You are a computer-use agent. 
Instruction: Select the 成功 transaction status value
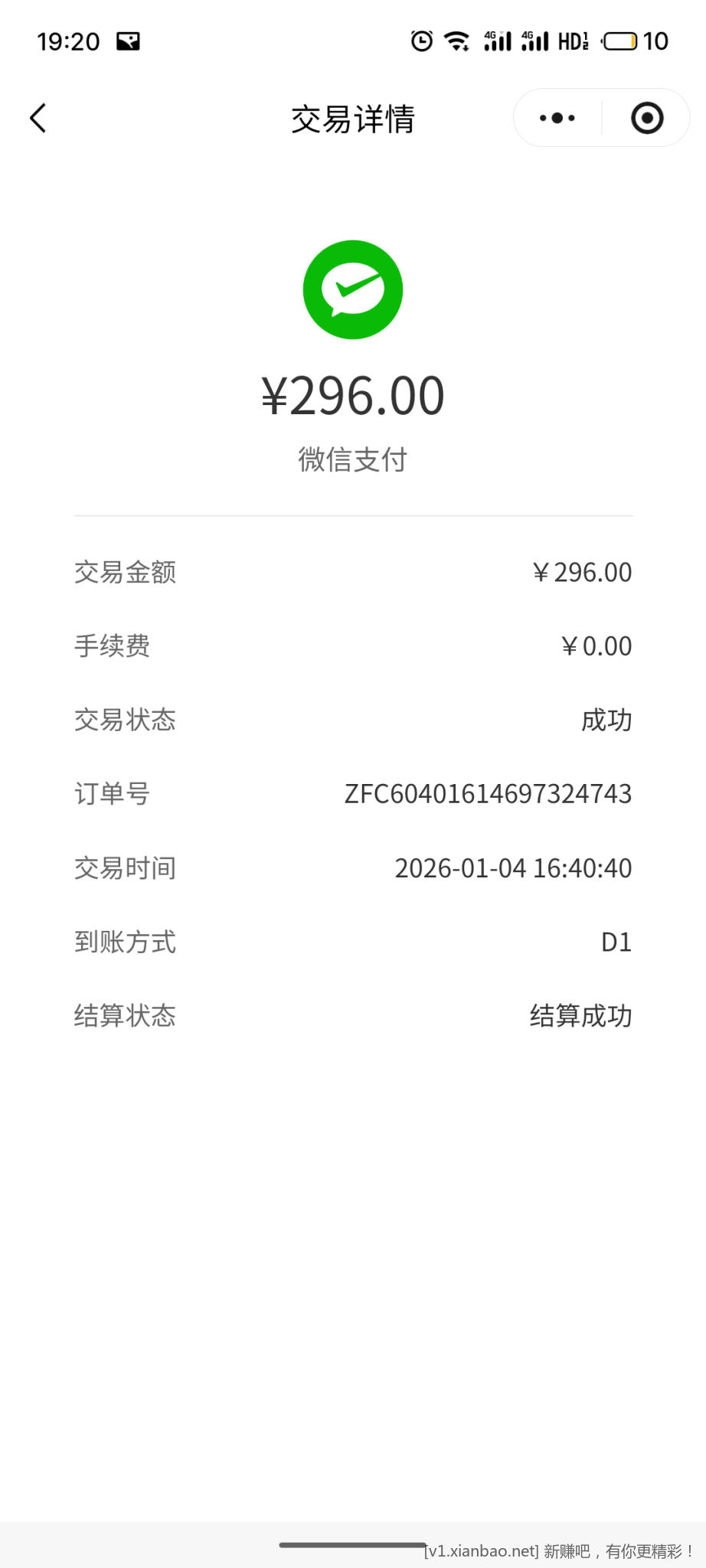coord(606,720)
